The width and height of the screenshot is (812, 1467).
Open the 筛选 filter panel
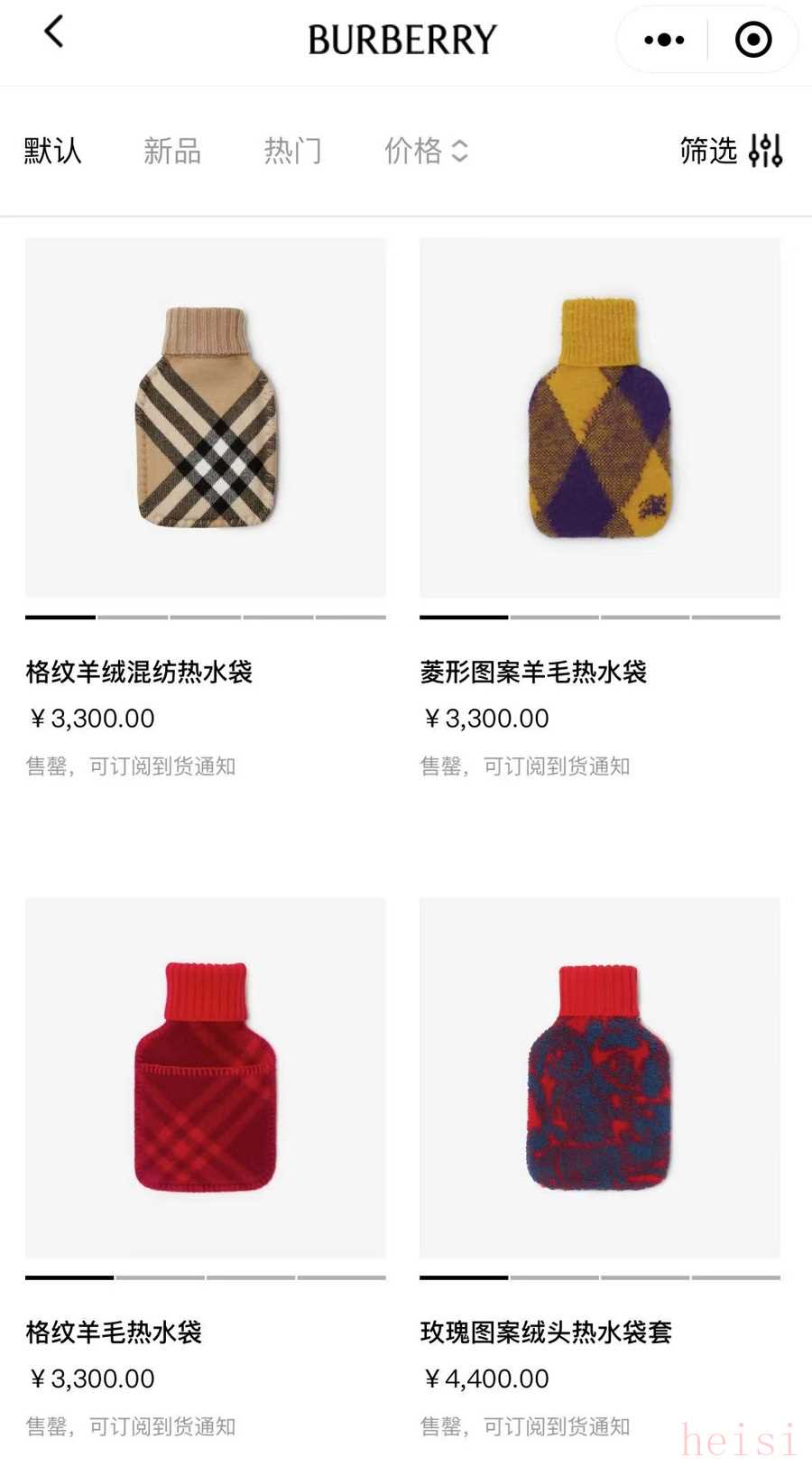pos(731,151)
